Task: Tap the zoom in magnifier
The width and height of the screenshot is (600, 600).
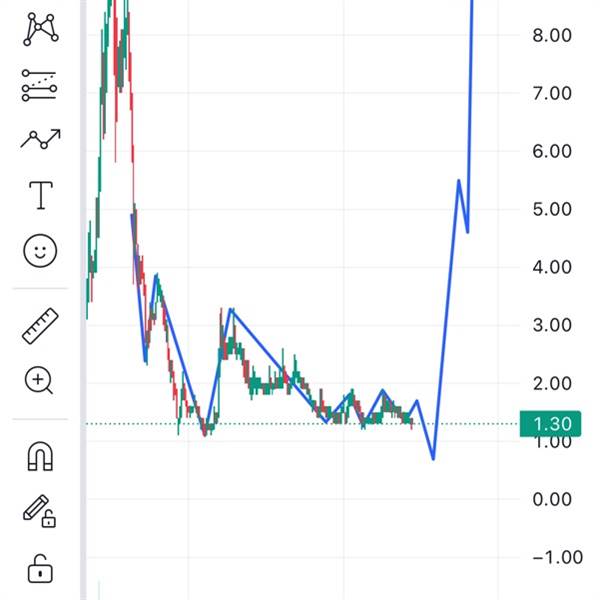Action: click(x=40, y=380)
